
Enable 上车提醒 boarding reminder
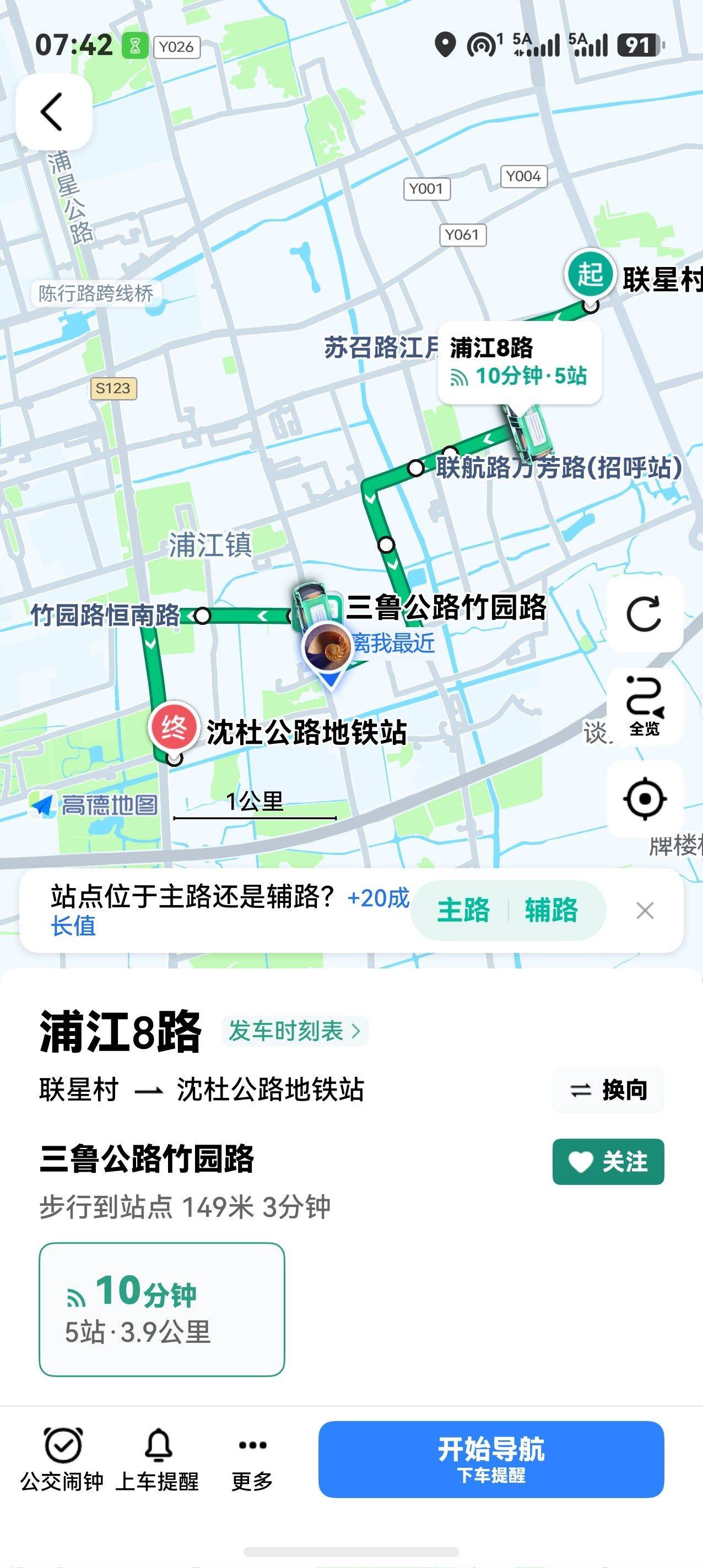coord(158,1458)
